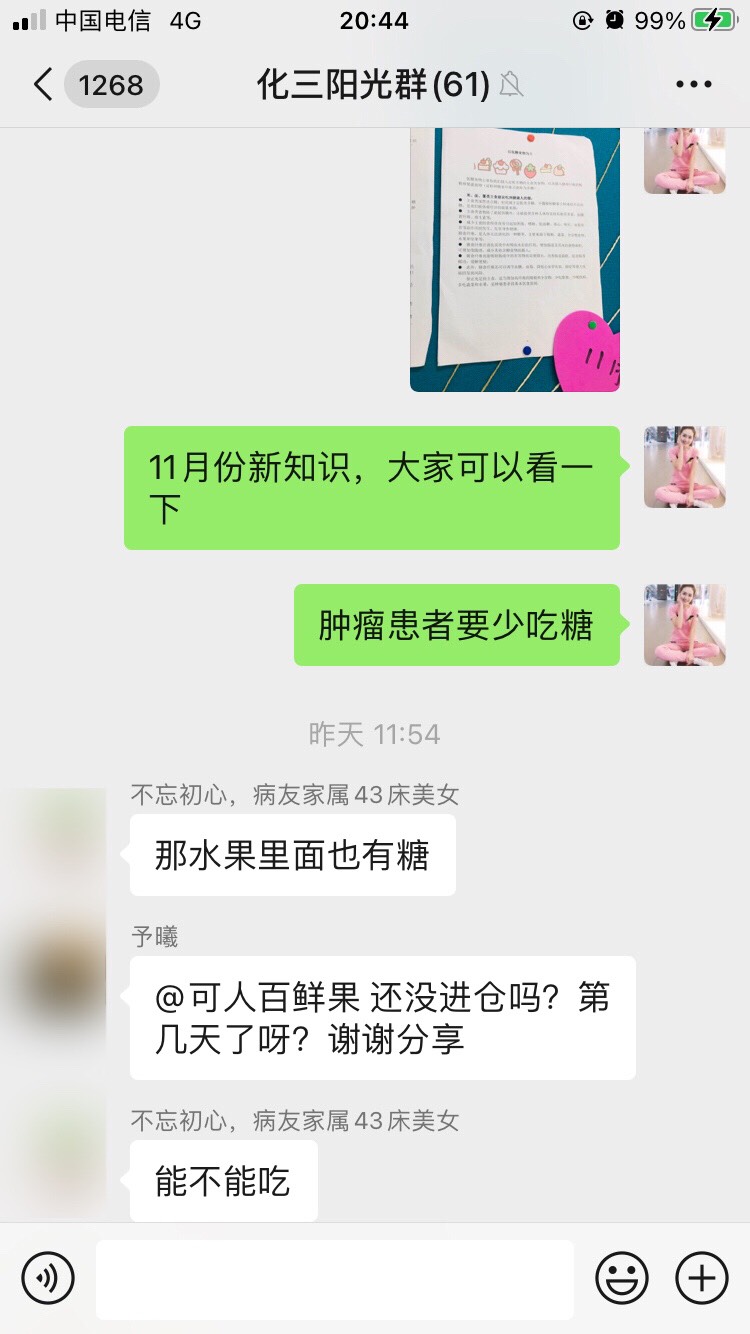The image size is (750, 1334).
Task: Switch to voice message input
Action: click(48, 1278)
